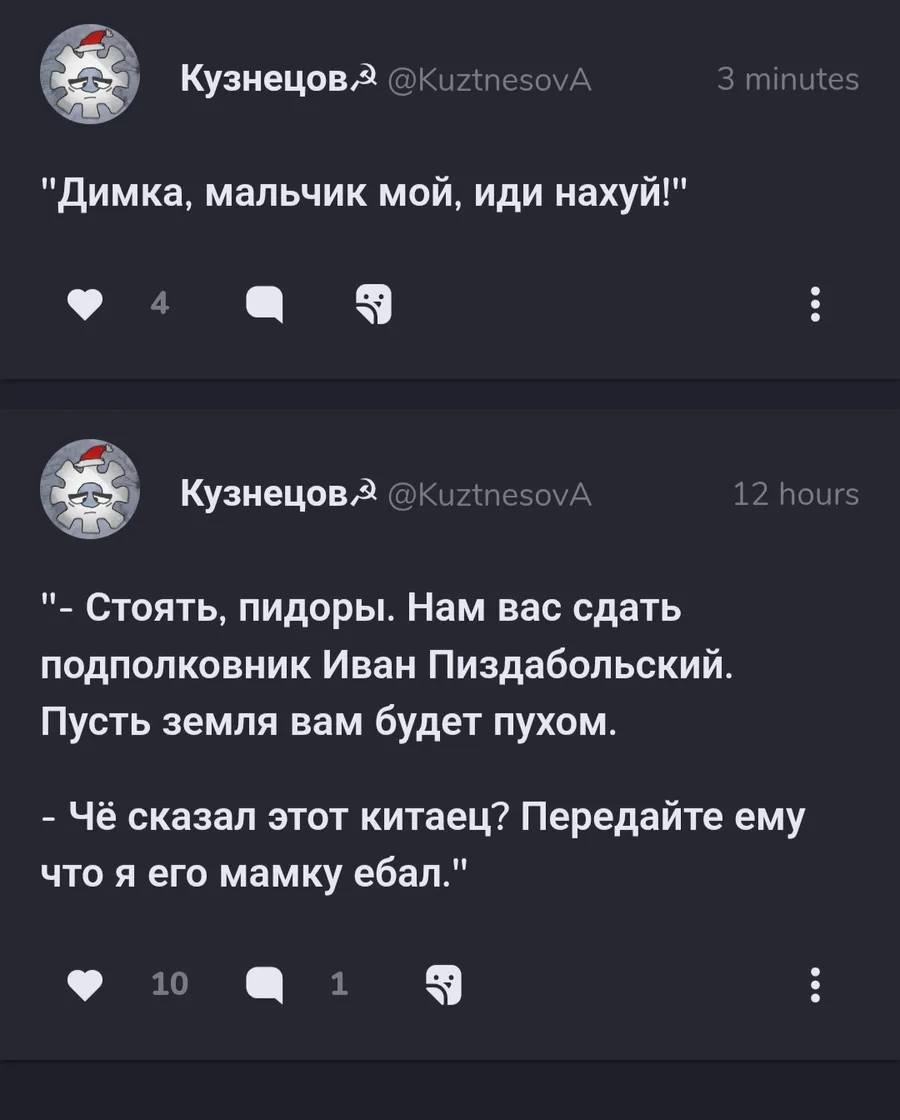Open the avatar of the 3 minutes post's author
The image size is (900, 1120).
pyautogui.click(x=89, y=74)
